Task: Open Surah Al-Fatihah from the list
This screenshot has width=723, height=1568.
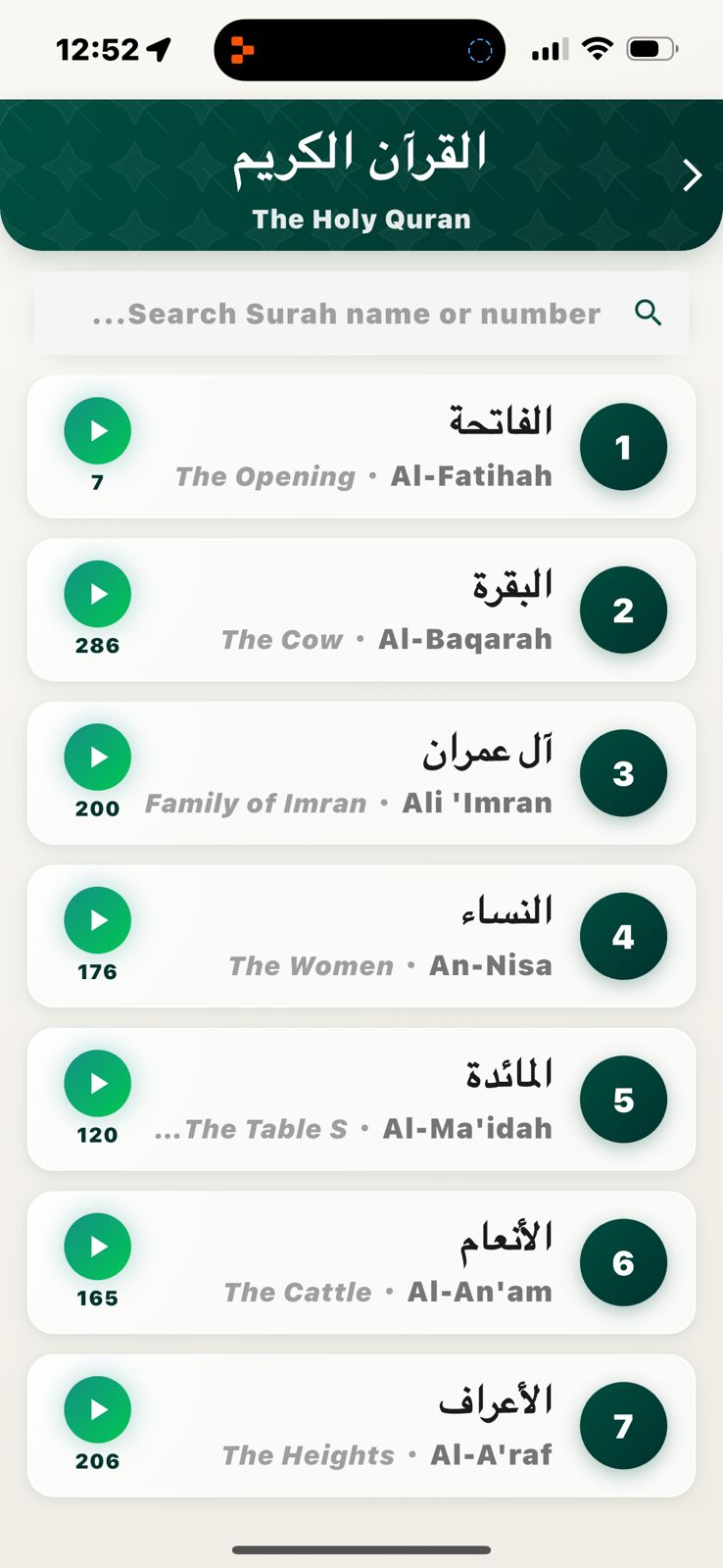Action: pos(392,446)
